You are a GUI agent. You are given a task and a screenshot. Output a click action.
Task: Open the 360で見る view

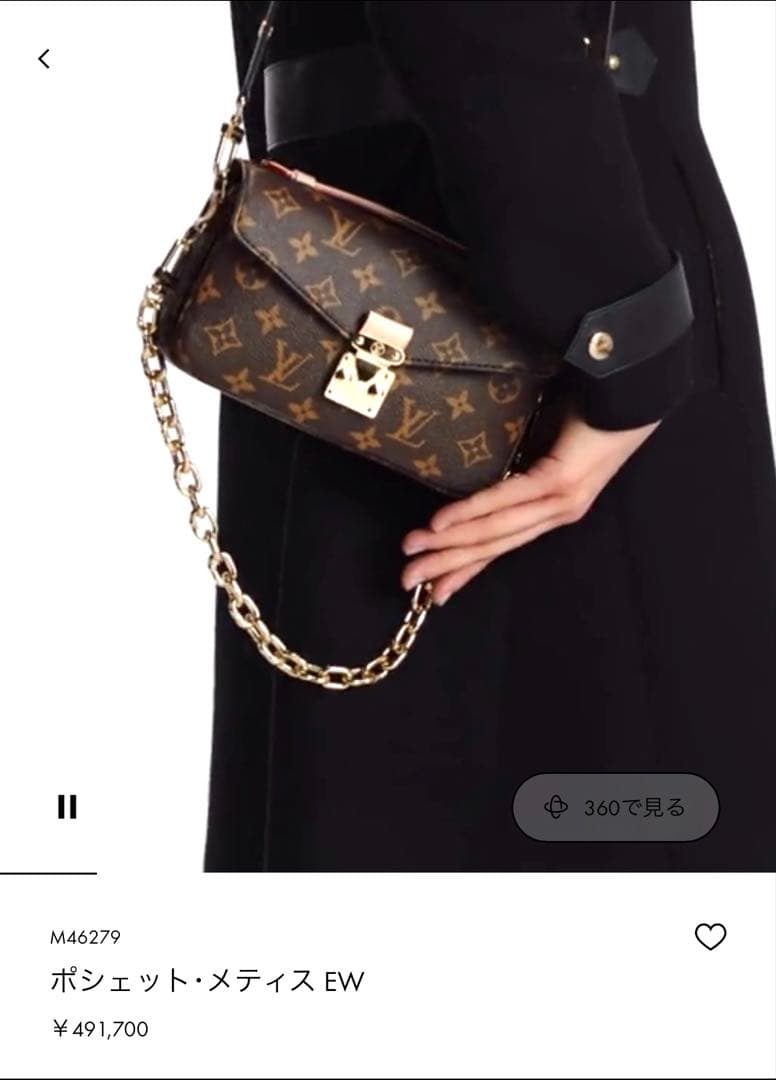click(x=616, y=807)
